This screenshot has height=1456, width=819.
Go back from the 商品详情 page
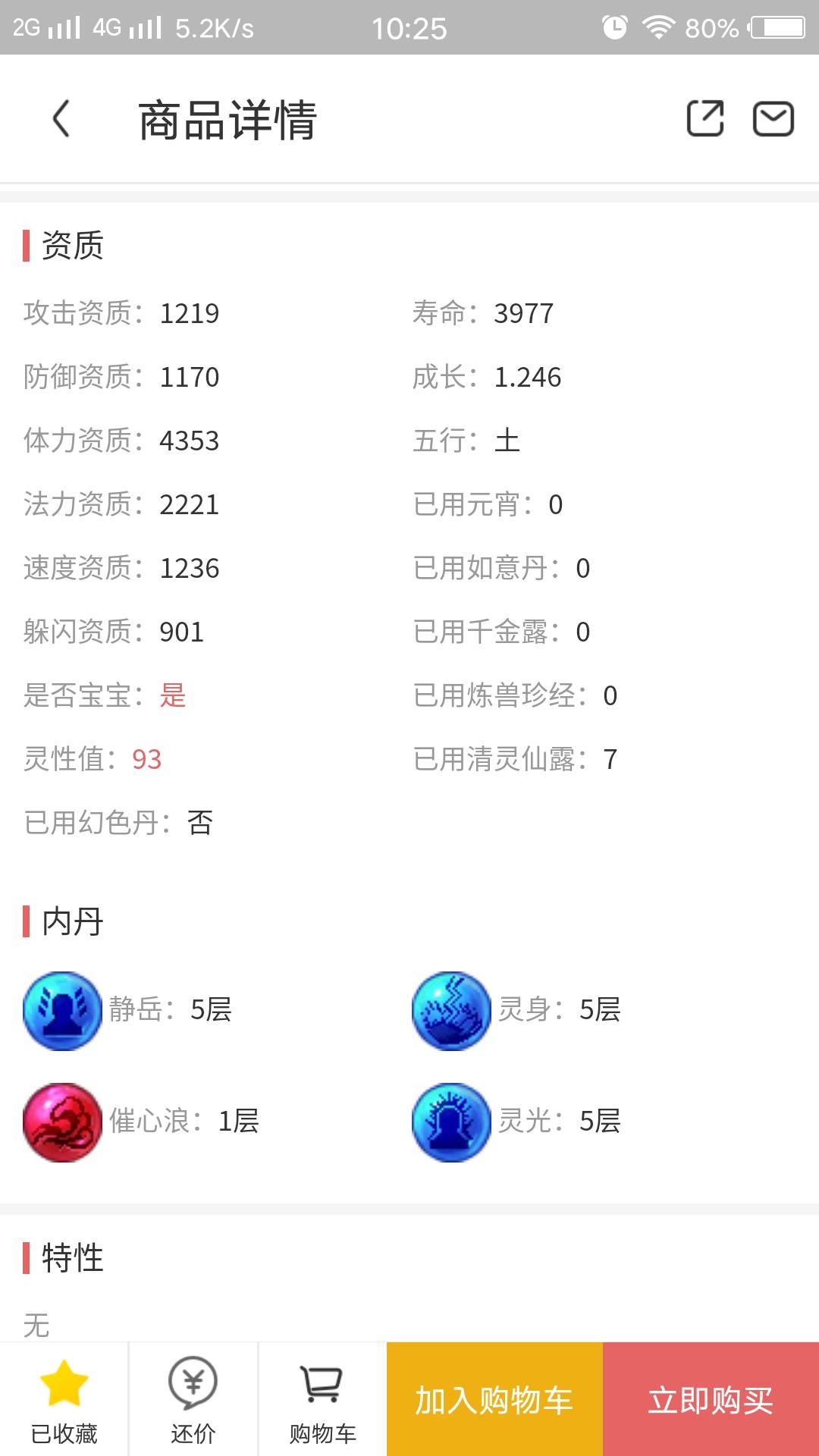62,120
